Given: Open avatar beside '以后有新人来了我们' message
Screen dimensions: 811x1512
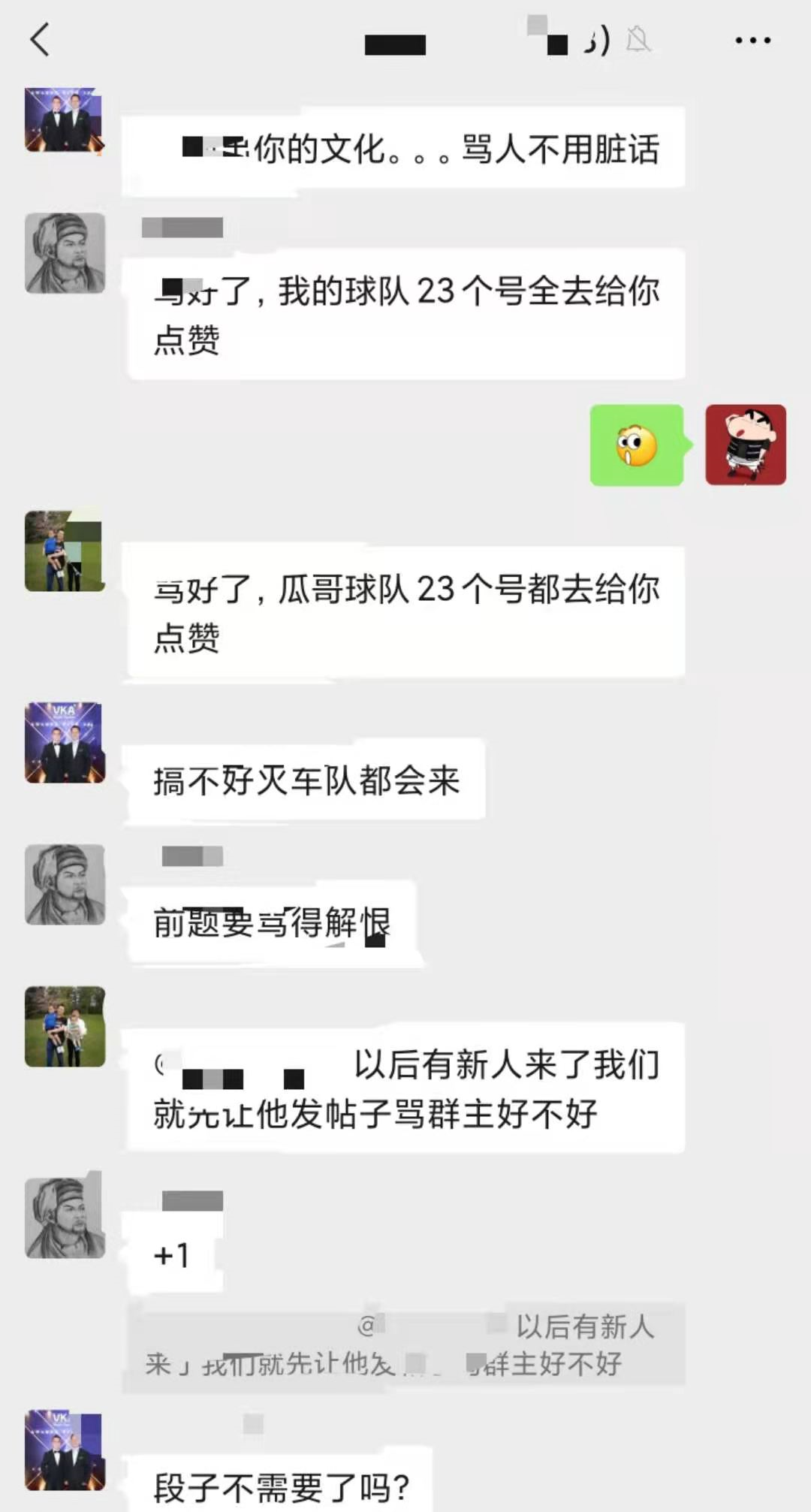Looking at the screenshot, I should (65, 1027).
